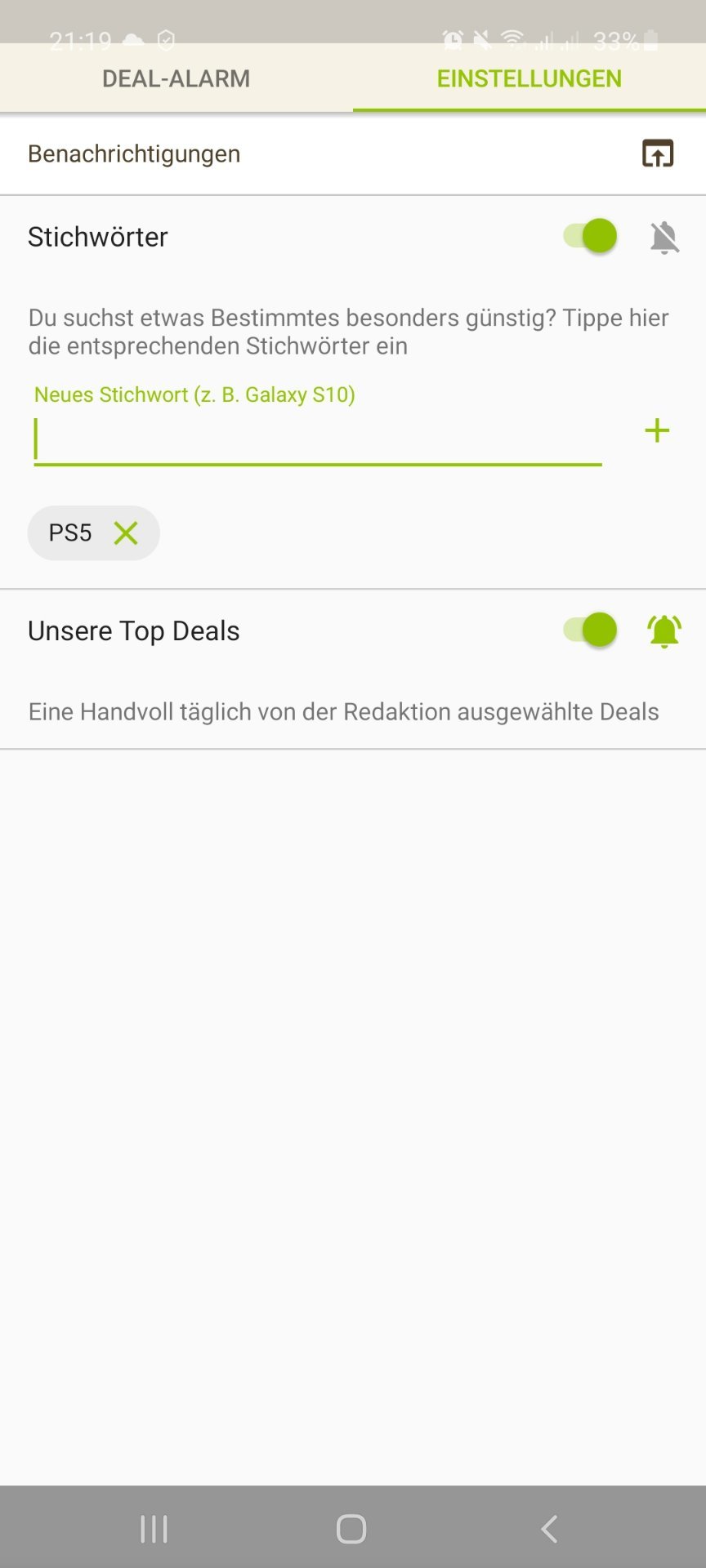Focus the Neues Stichwort text field
The width and height of the screenshot is (706, 1568).
pos(317,439)
